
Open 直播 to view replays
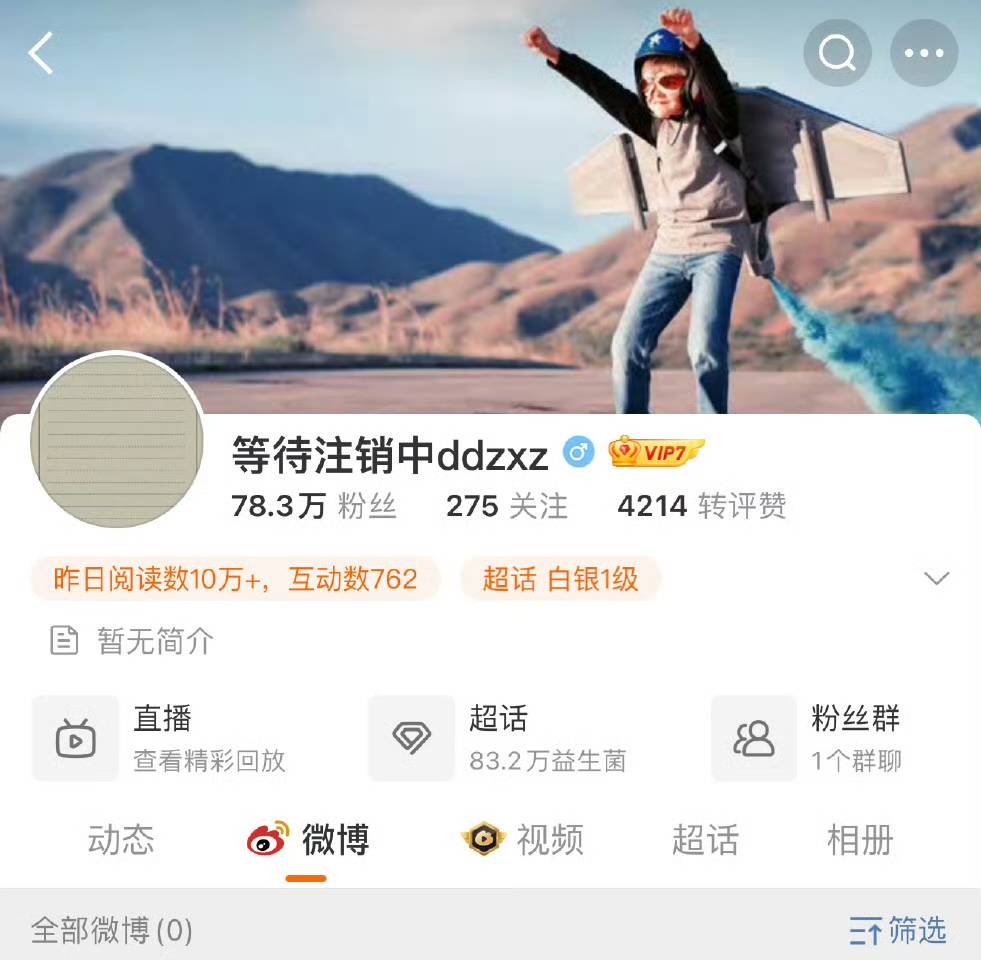pos(160,738)
